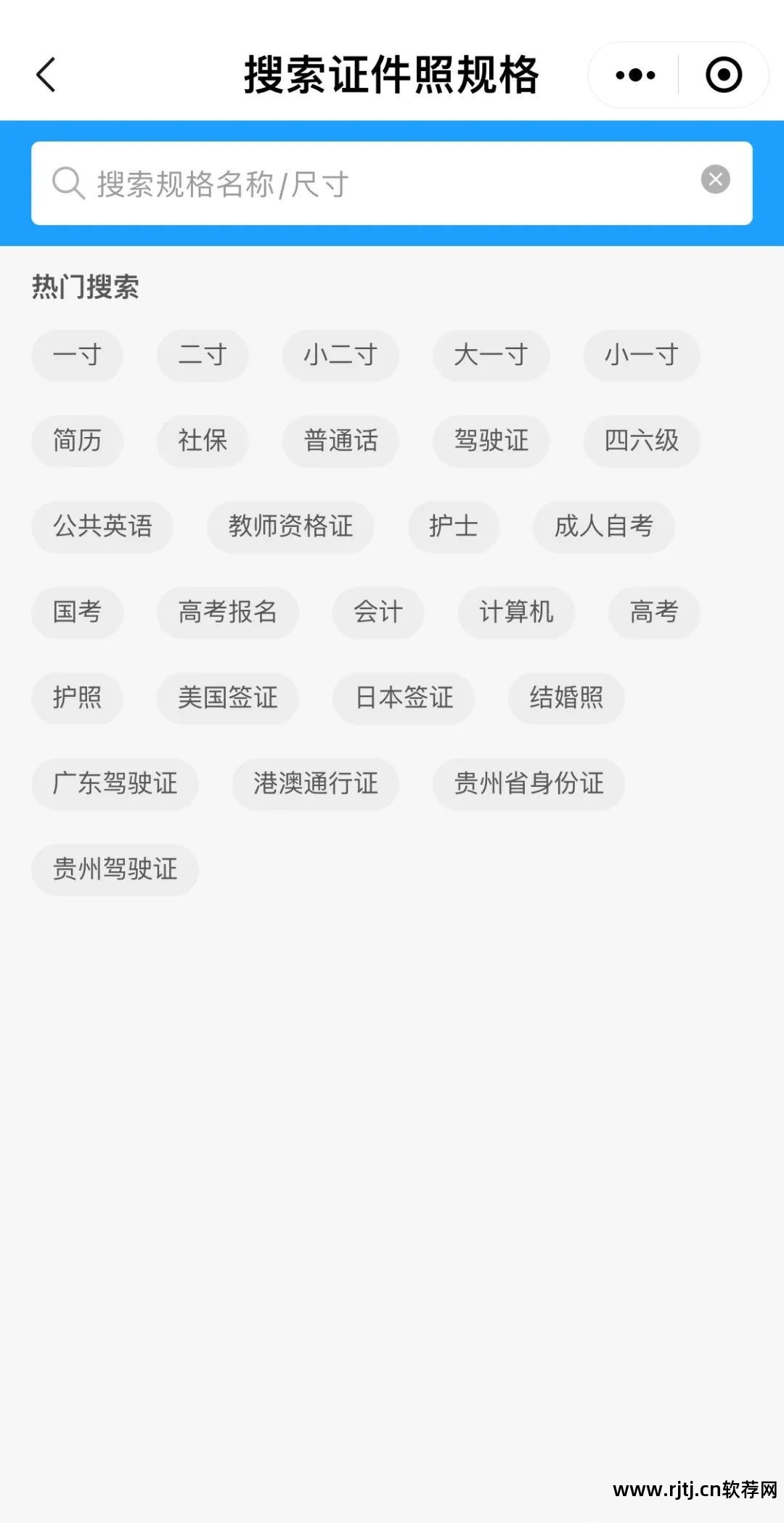784x1523 pixels.
Task: Close the mini program with the circle icon
Action: click(x=724, y=75)
